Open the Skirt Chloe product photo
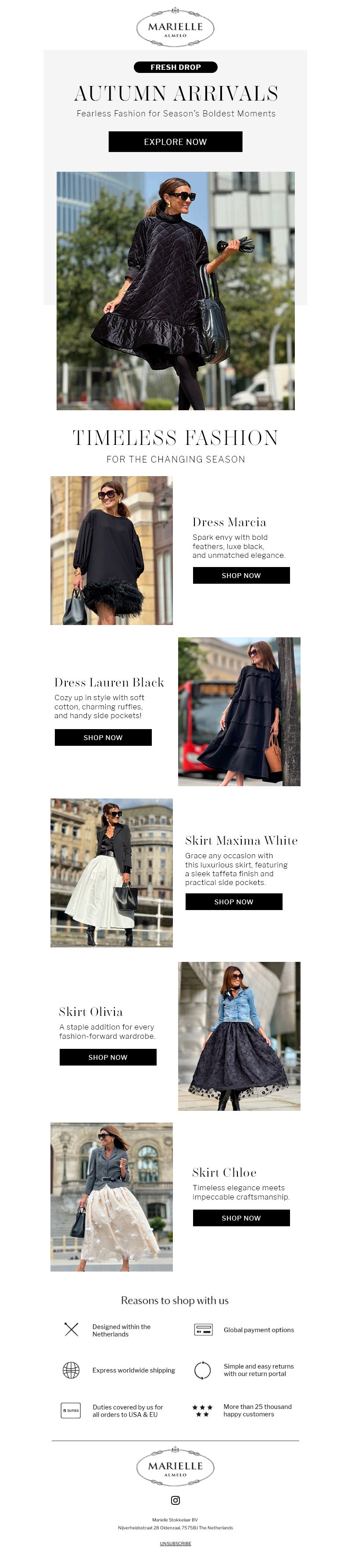Viewport: 351px width, 1568px height. pos(111,1197)
